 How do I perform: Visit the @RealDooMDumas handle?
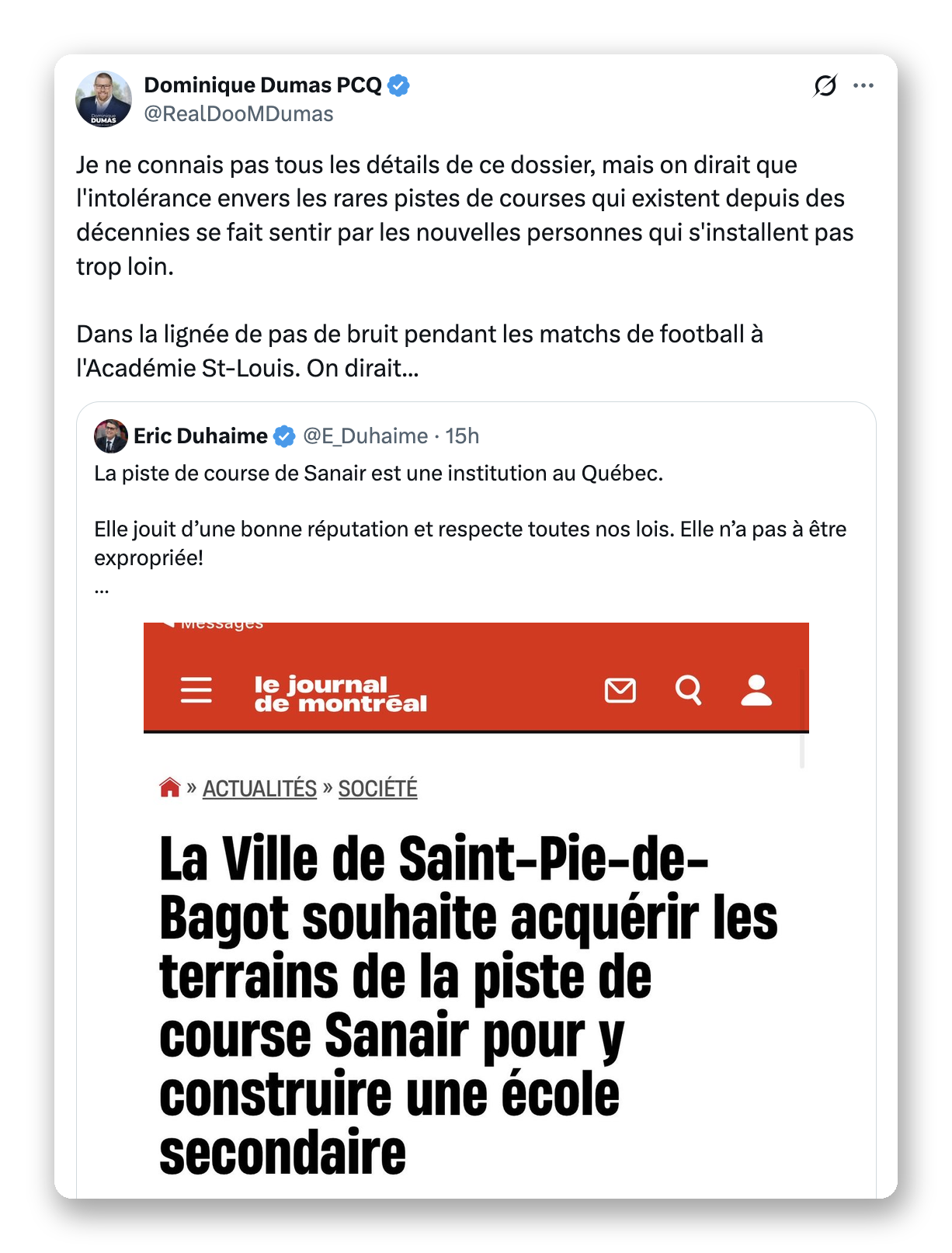pos(238,114)
